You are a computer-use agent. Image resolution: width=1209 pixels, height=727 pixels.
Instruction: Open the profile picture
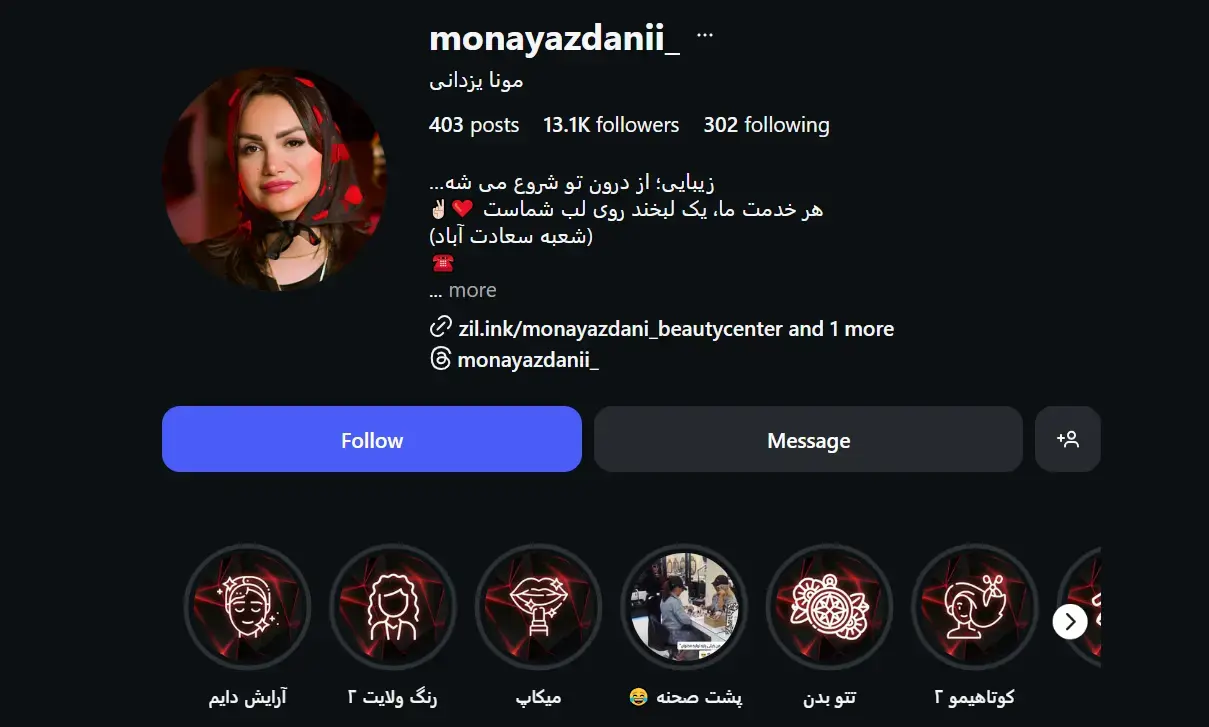(x=274, y=179)
